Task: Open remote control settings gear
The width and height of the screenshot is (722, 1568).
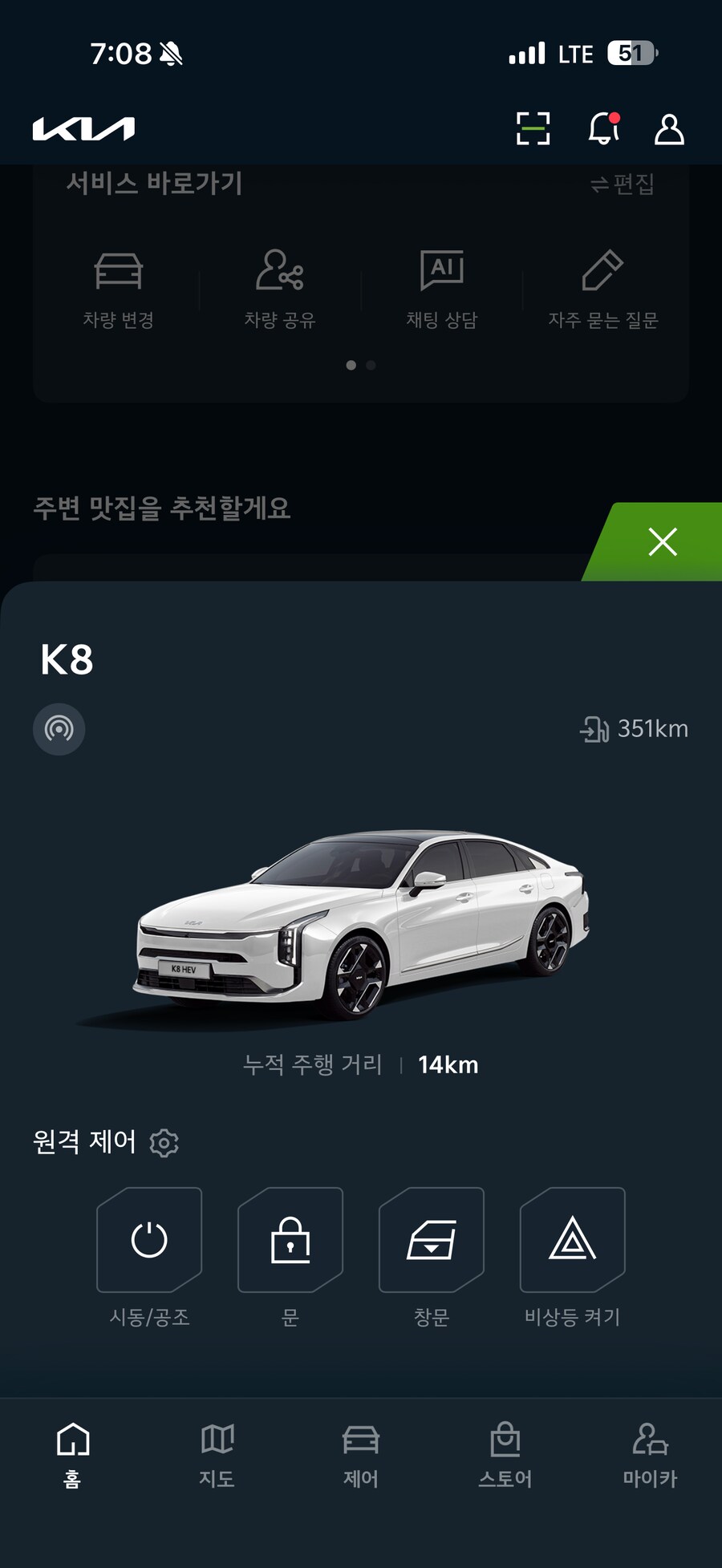Action: click(x=165, y=1141)
